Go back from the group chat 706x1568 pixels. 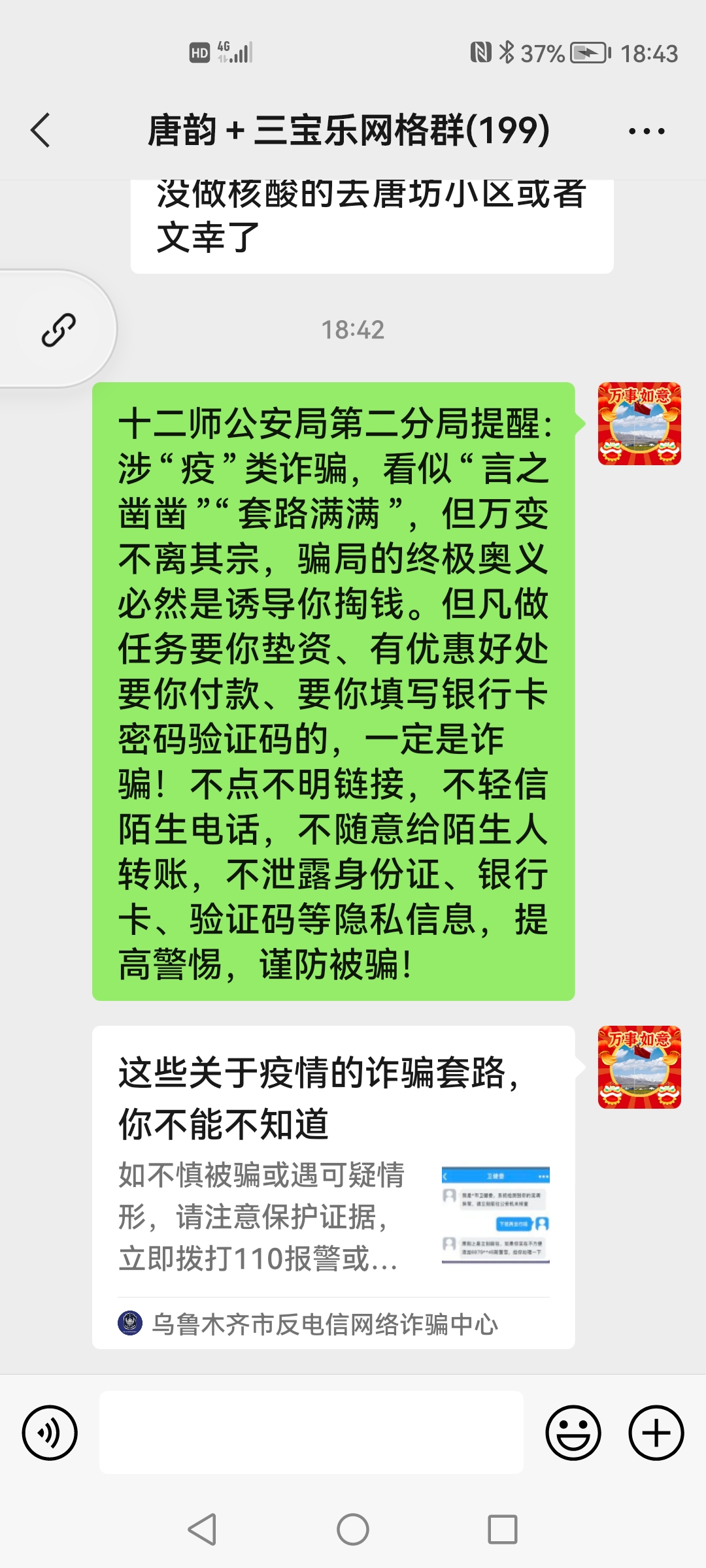[x=41, y=130]
